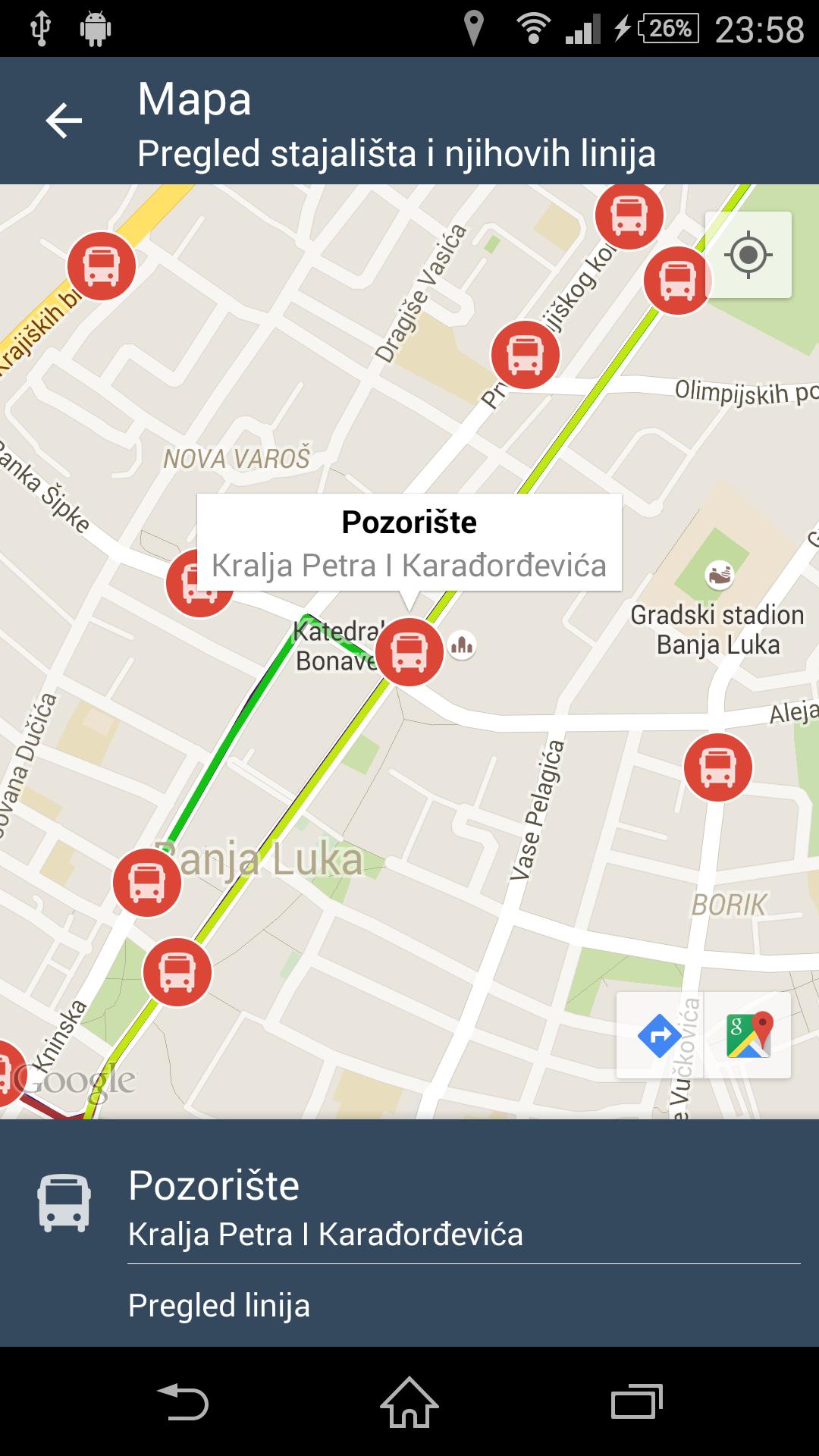
Task: Center map on my location
Action: (x=748, y=255)
